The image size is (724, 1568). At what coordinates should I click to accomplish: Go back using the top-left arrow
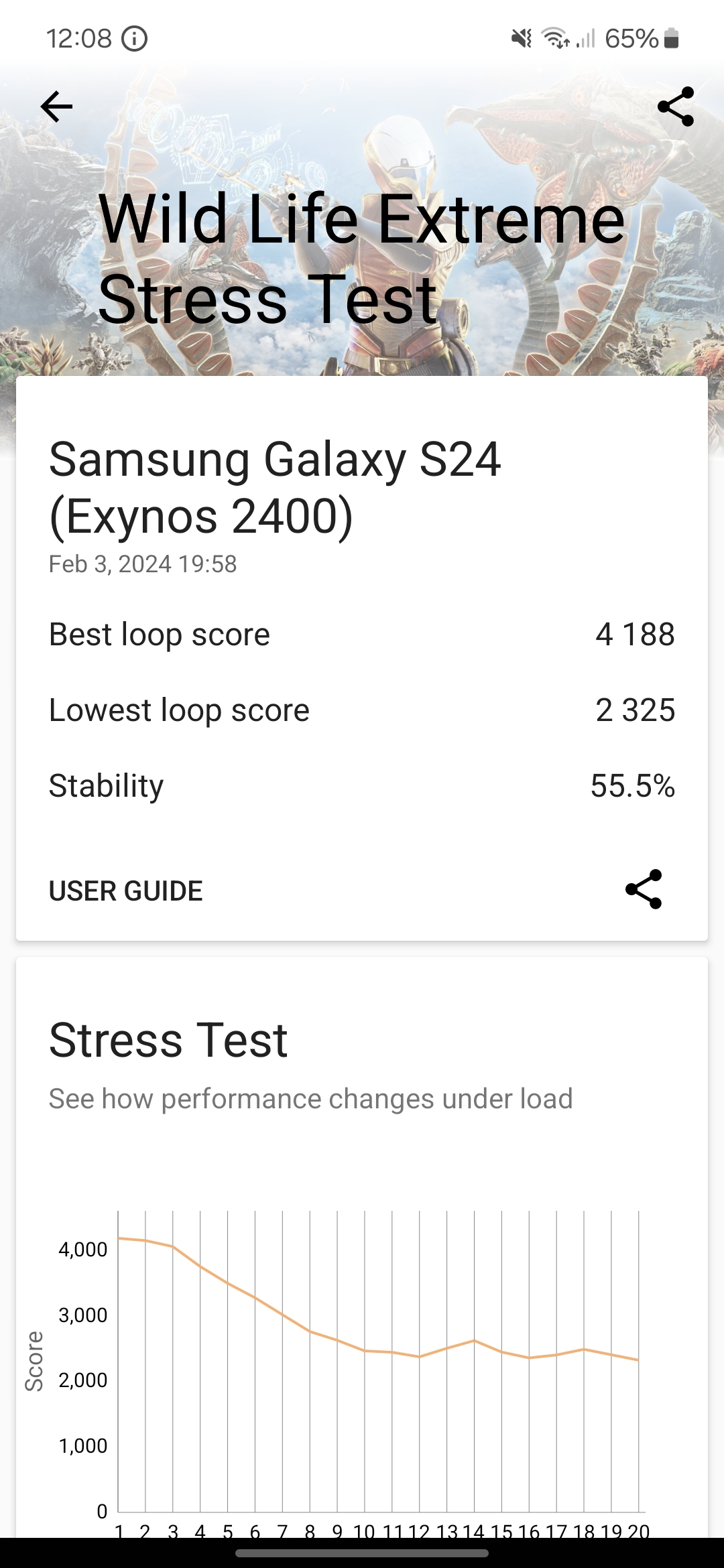point(56,107)
